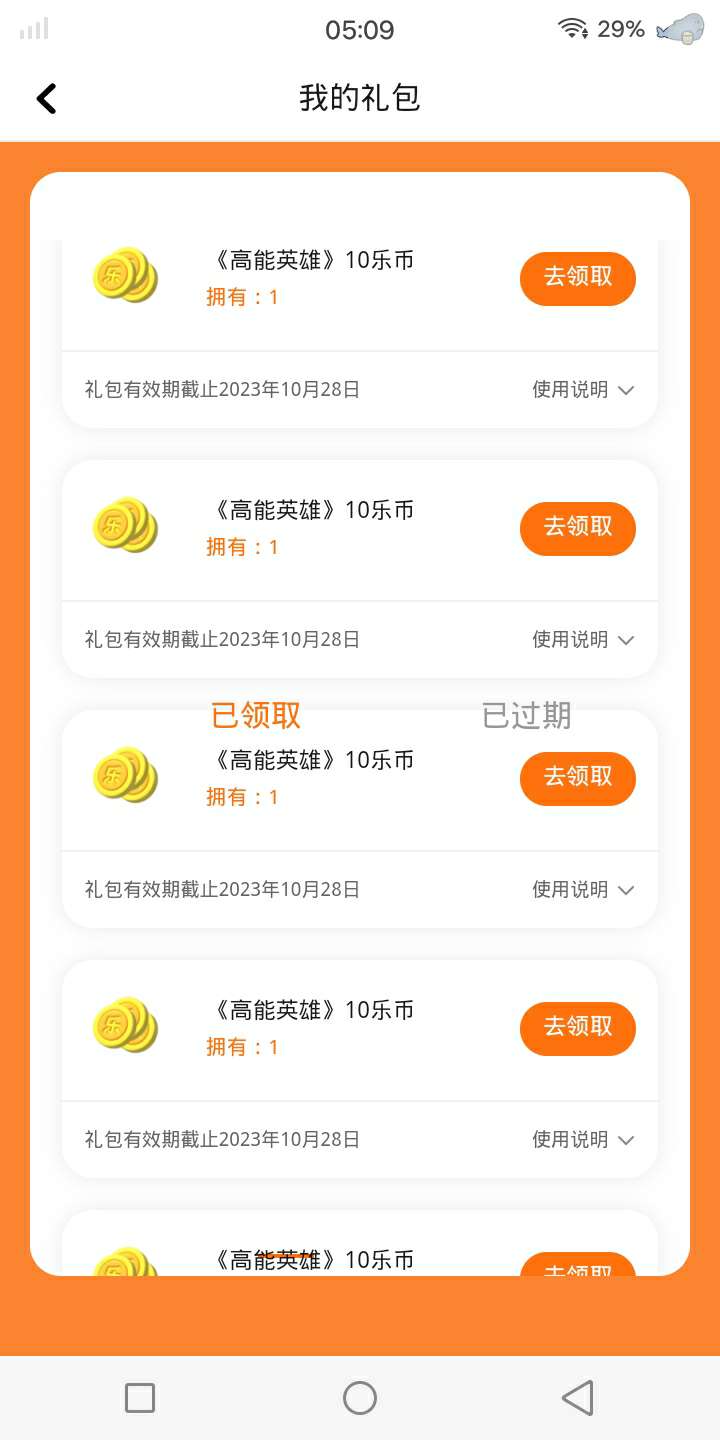
Task: Tap the system home button
Action: coord(360,1398)
